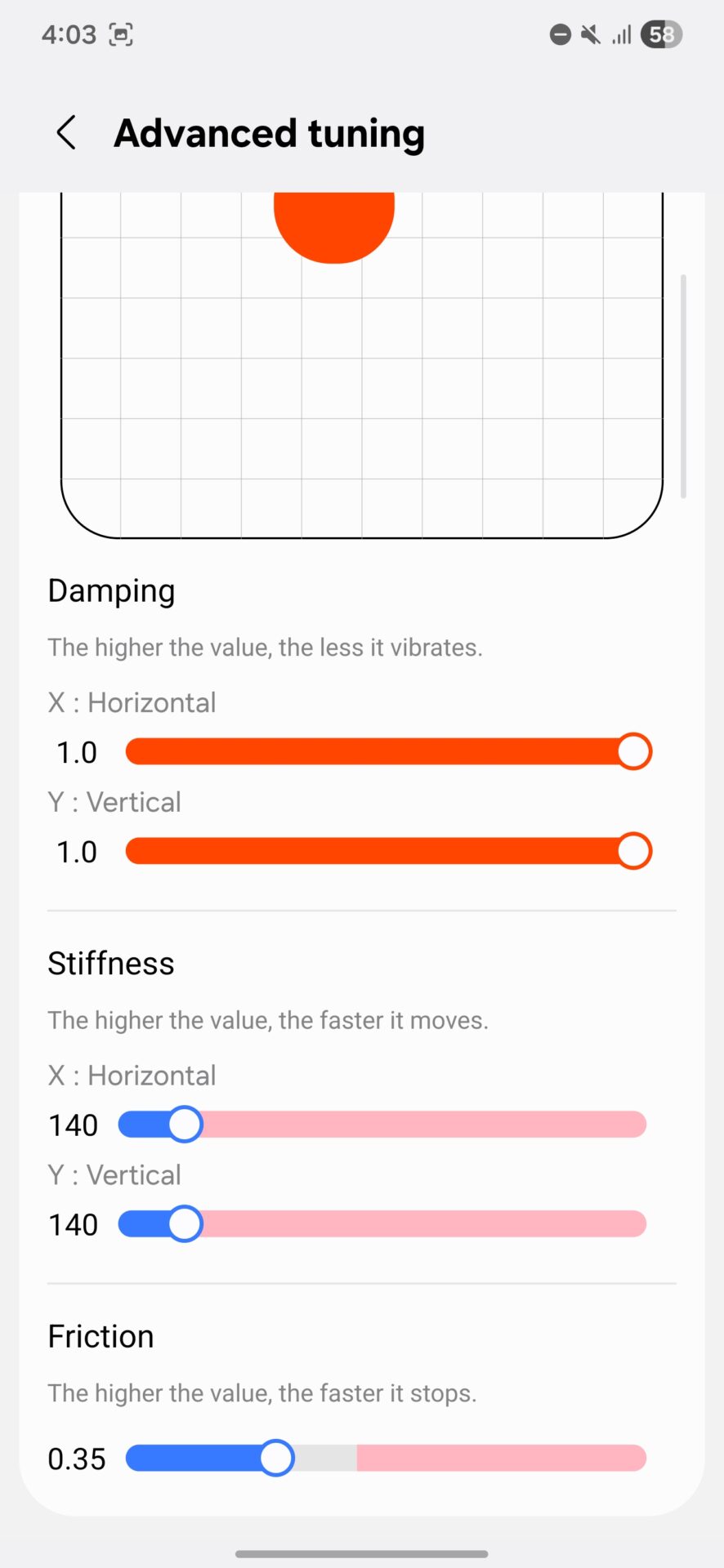Viewport: 724px width, 1568px height.
Task: Tap the Damping X Horizontal slider
Action: 388,751
